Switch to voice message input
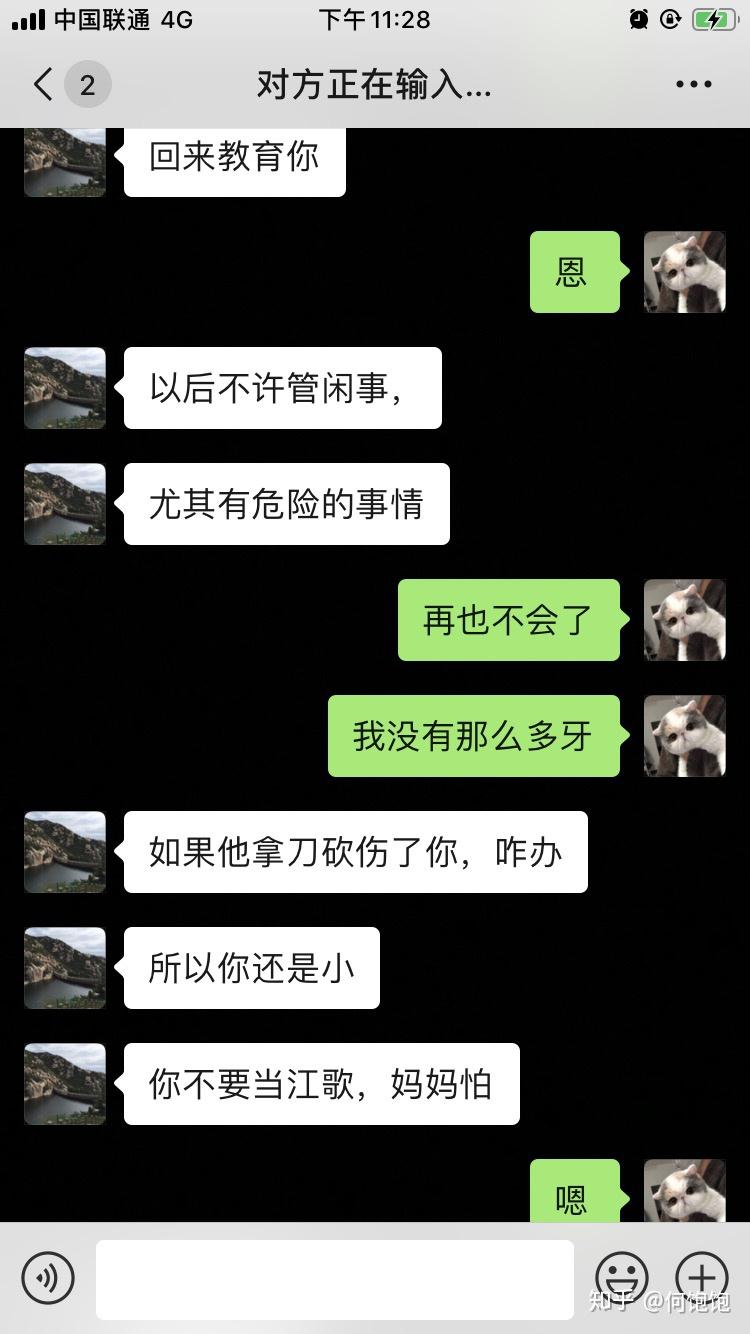750x1334 pixels. point(48,1277)
